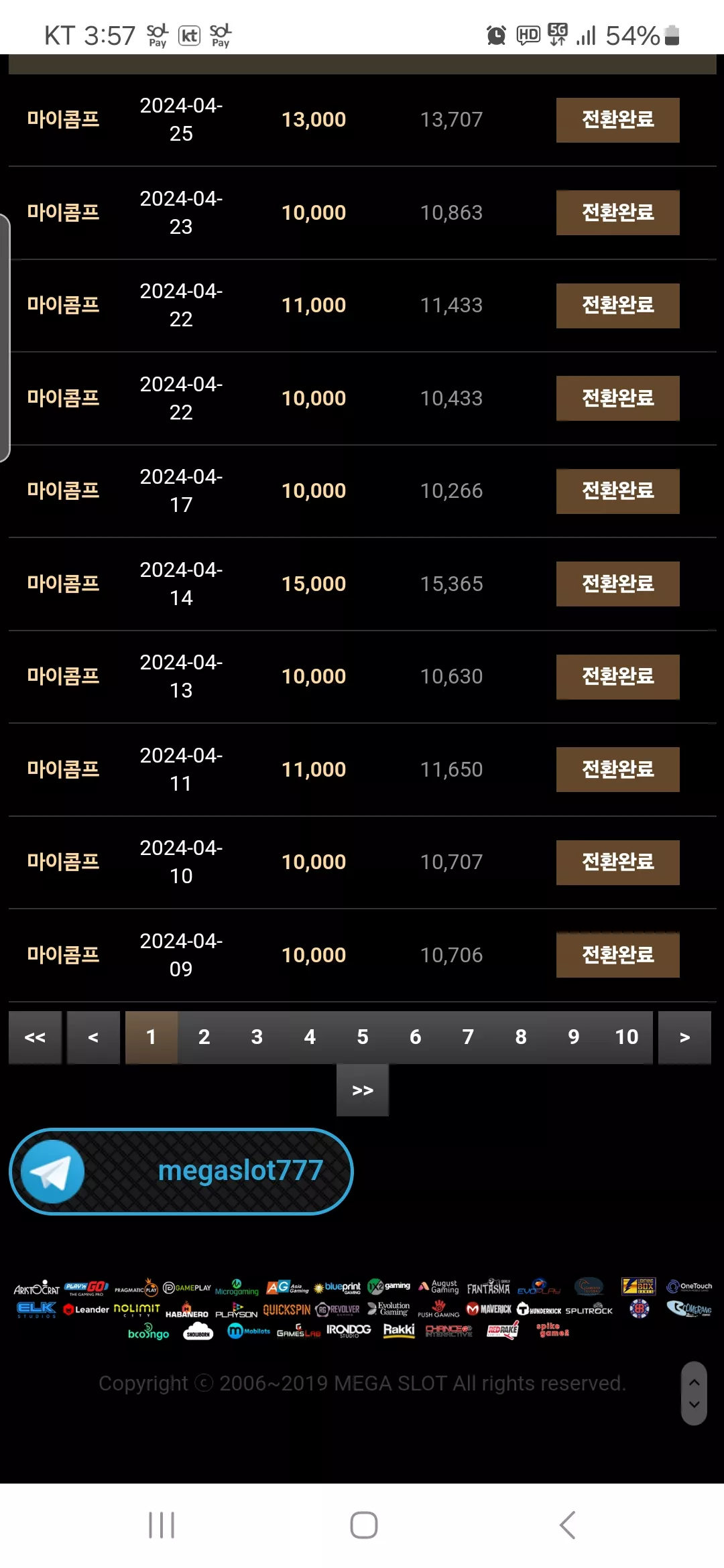Screen dimensions: 724x1568
Task: Go to the previous page arrow
Action: click(x=93, y=1037)
